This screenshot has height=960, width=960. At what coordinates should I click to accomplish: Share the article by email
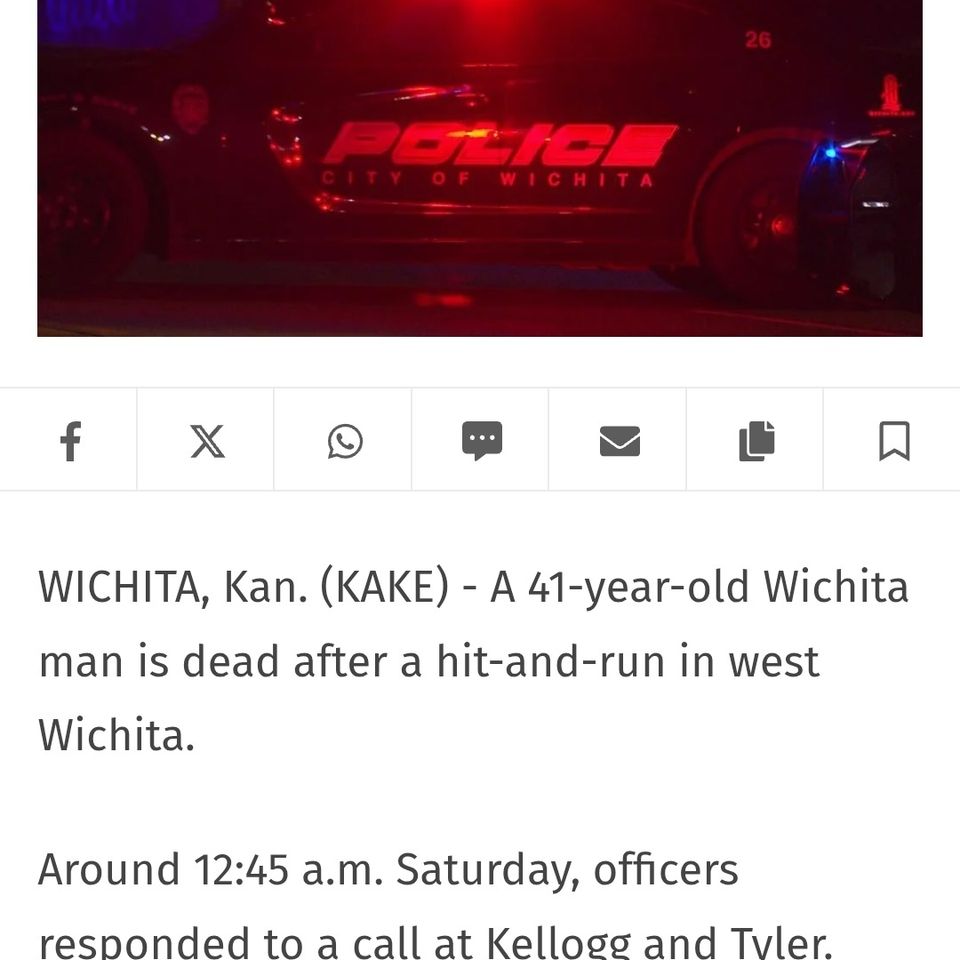pos(619,441)
